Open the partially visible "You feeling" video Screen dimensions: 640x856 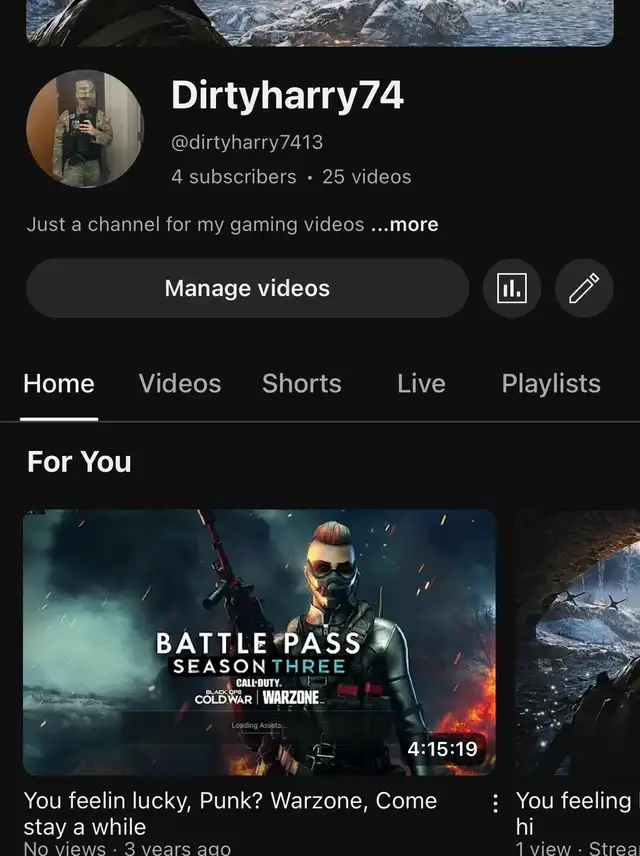pyautogui.click(x=578, y=642)
